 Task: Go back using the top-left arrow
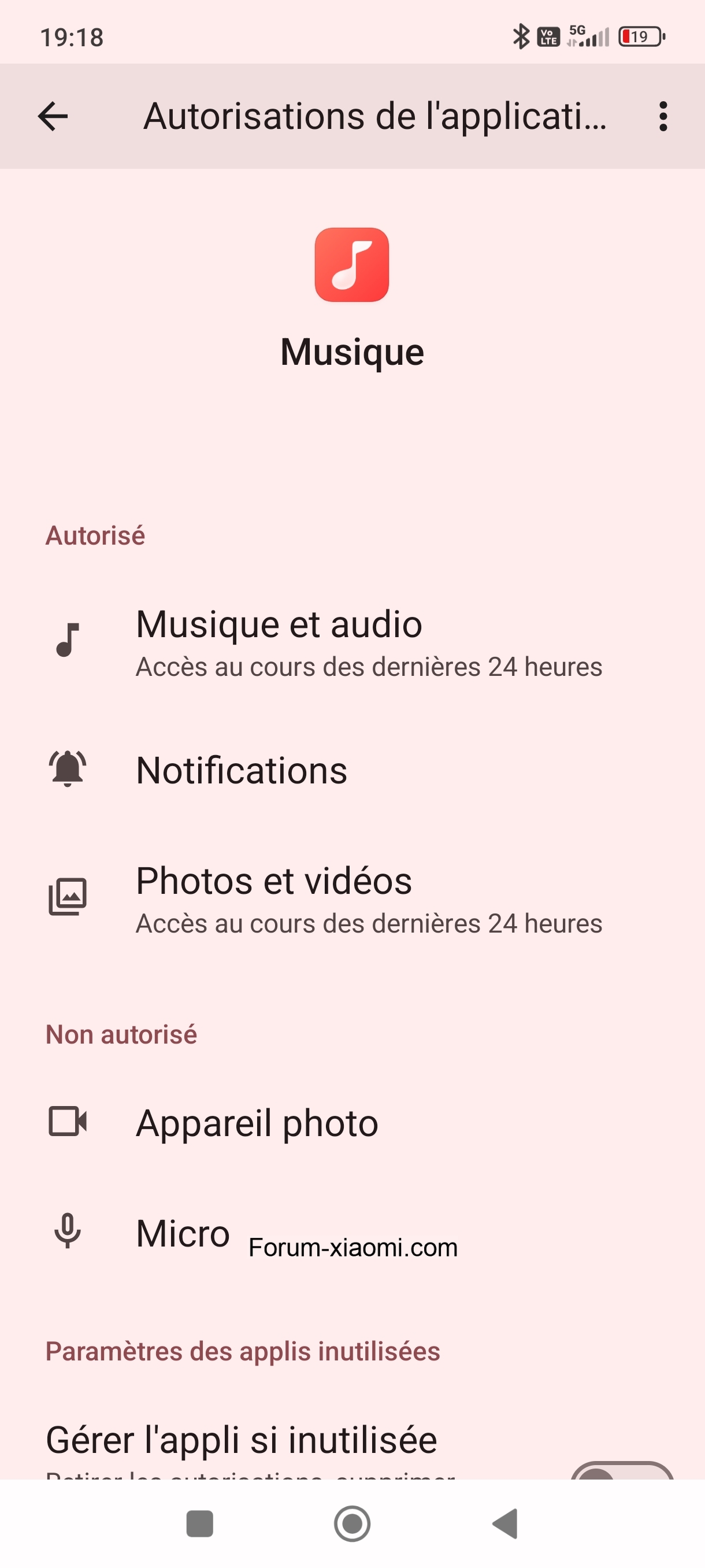(53, 116)
